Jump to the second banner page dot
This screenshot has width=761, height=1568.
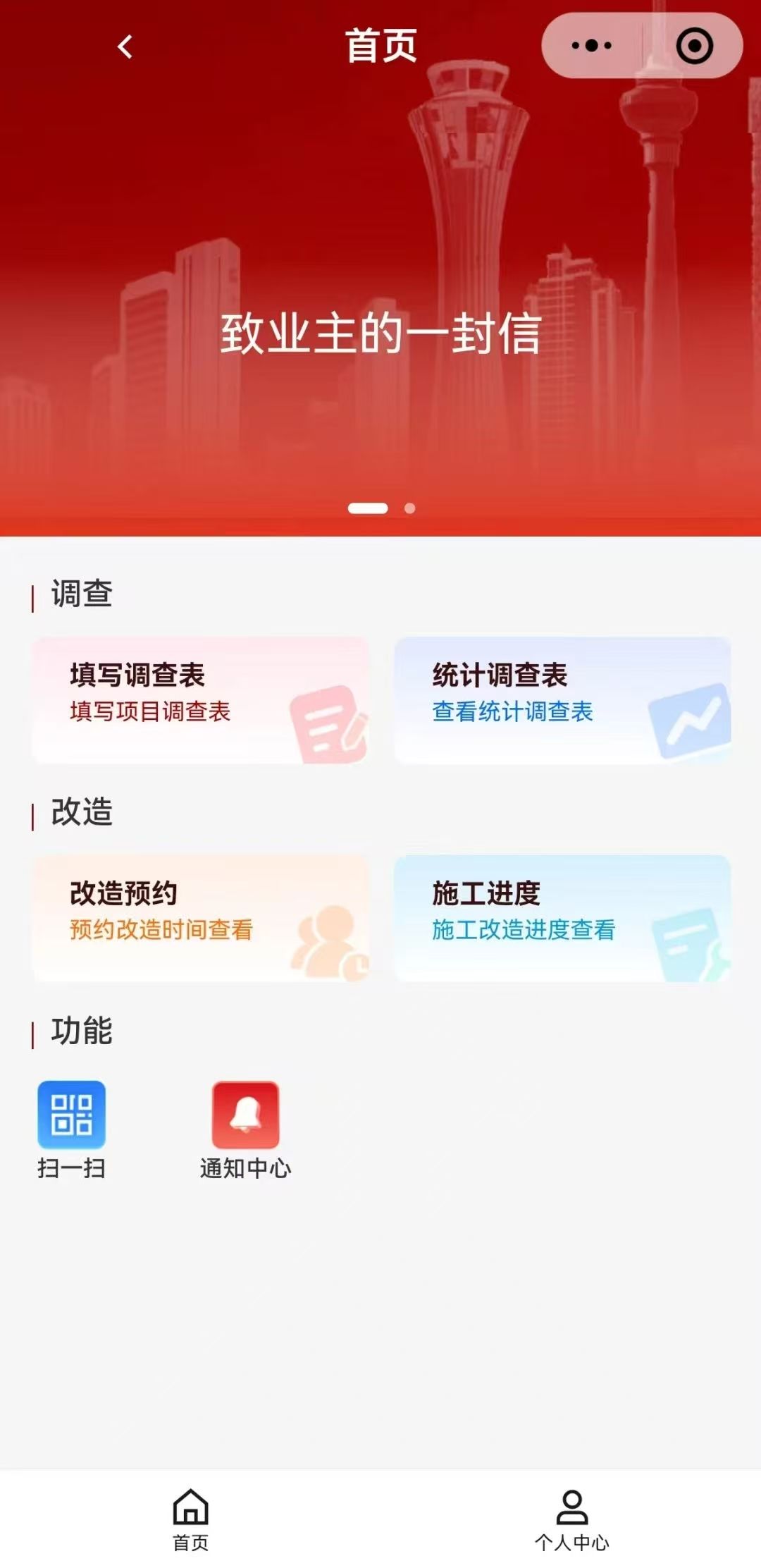409,508
